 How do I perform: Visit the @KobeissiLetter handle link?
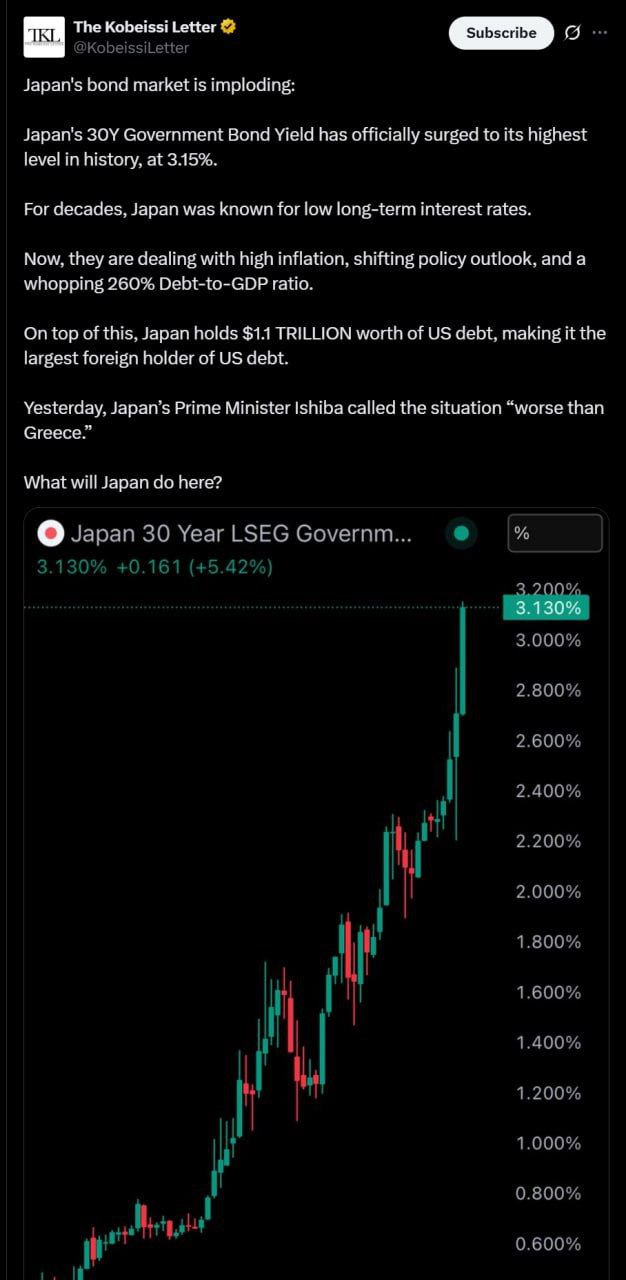click(x=131, y=47)
